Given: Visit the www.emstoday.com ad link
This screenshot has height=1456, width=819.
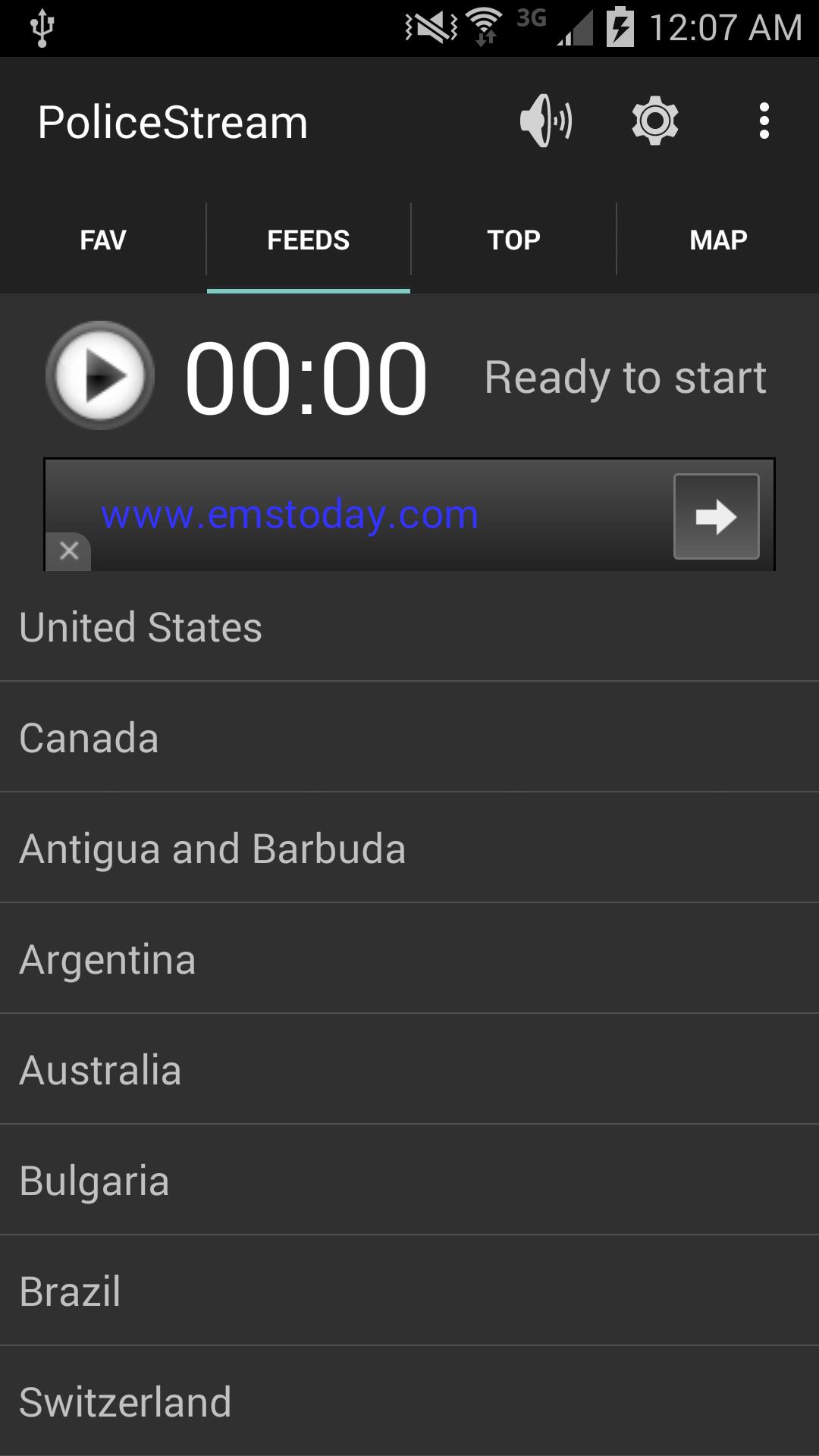Looking at the screenshot, I should 290,516.
